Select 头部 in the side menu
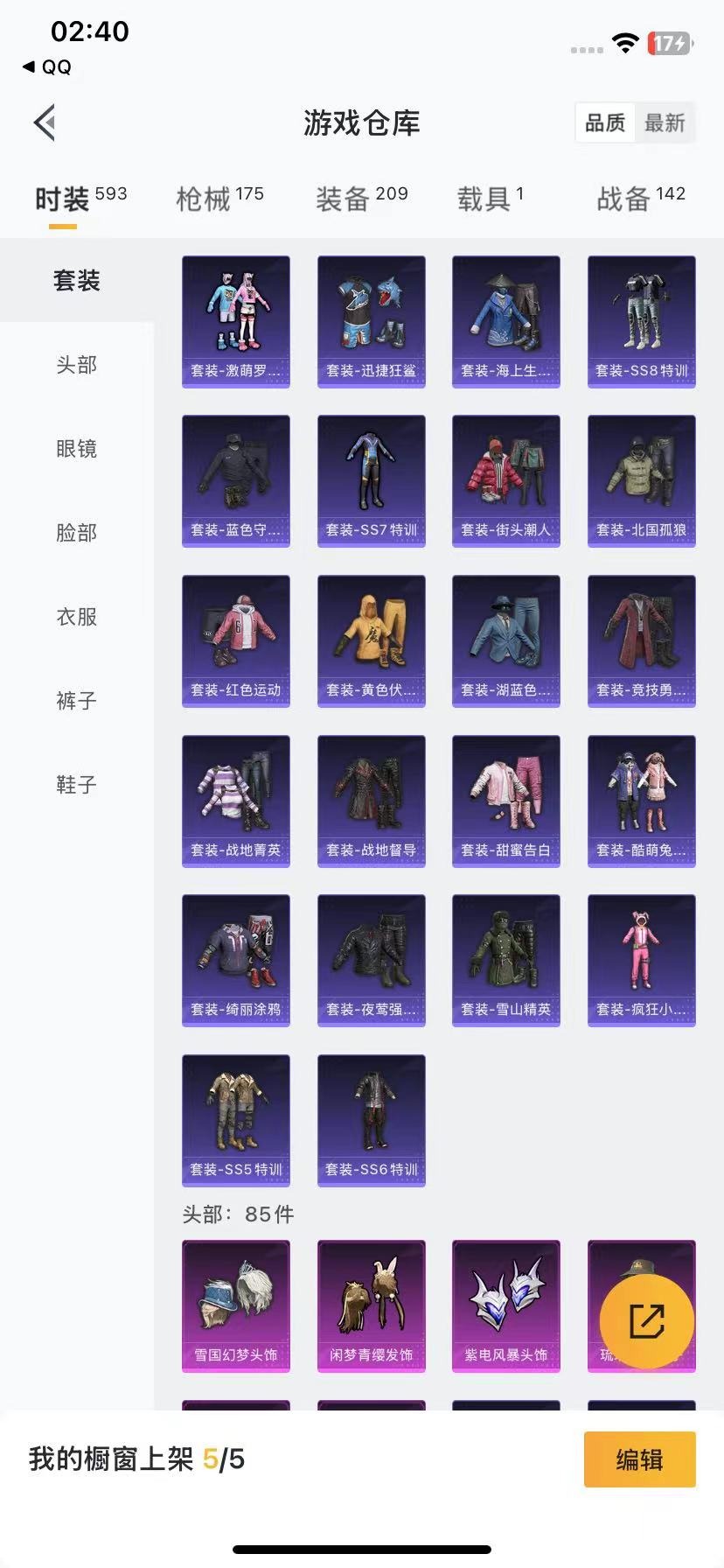Image resolution: width=724 pixels, height=1568 pixels. 76,365
